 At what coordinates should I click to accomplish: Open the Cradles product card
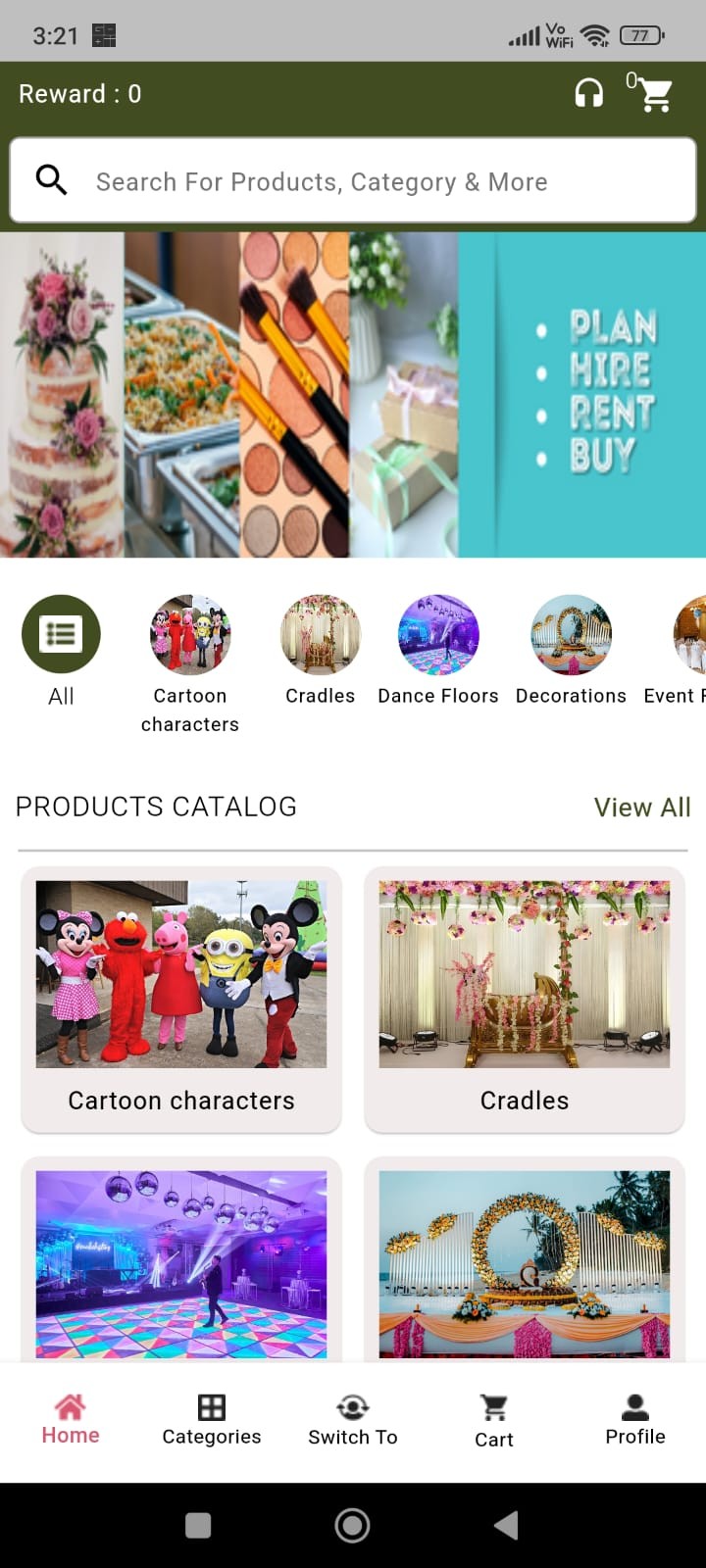pyautogui.click(x=525, y=1000)
